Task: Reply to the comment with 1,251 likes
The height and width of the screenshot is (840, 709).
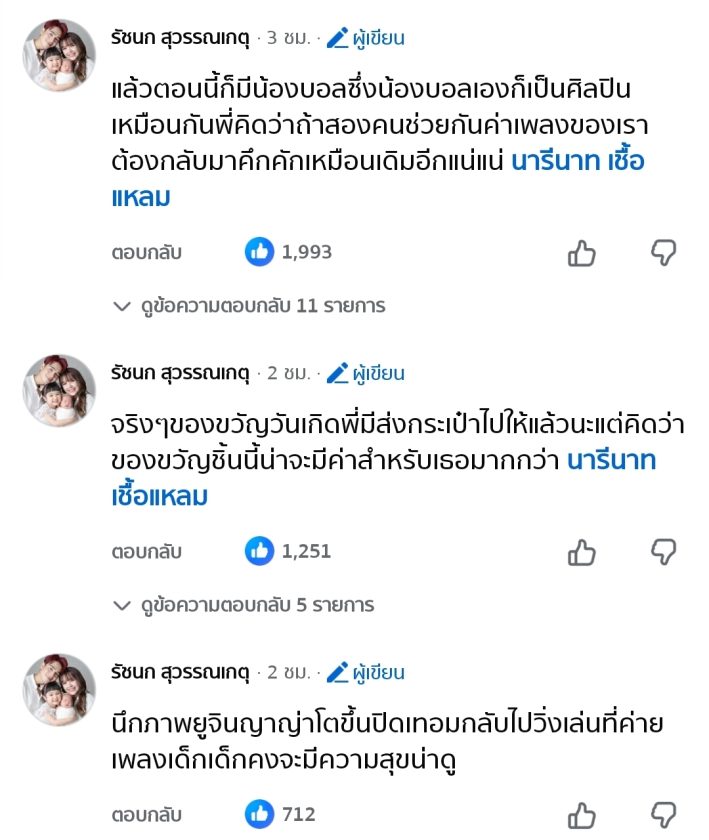Action: coord(146,551)
